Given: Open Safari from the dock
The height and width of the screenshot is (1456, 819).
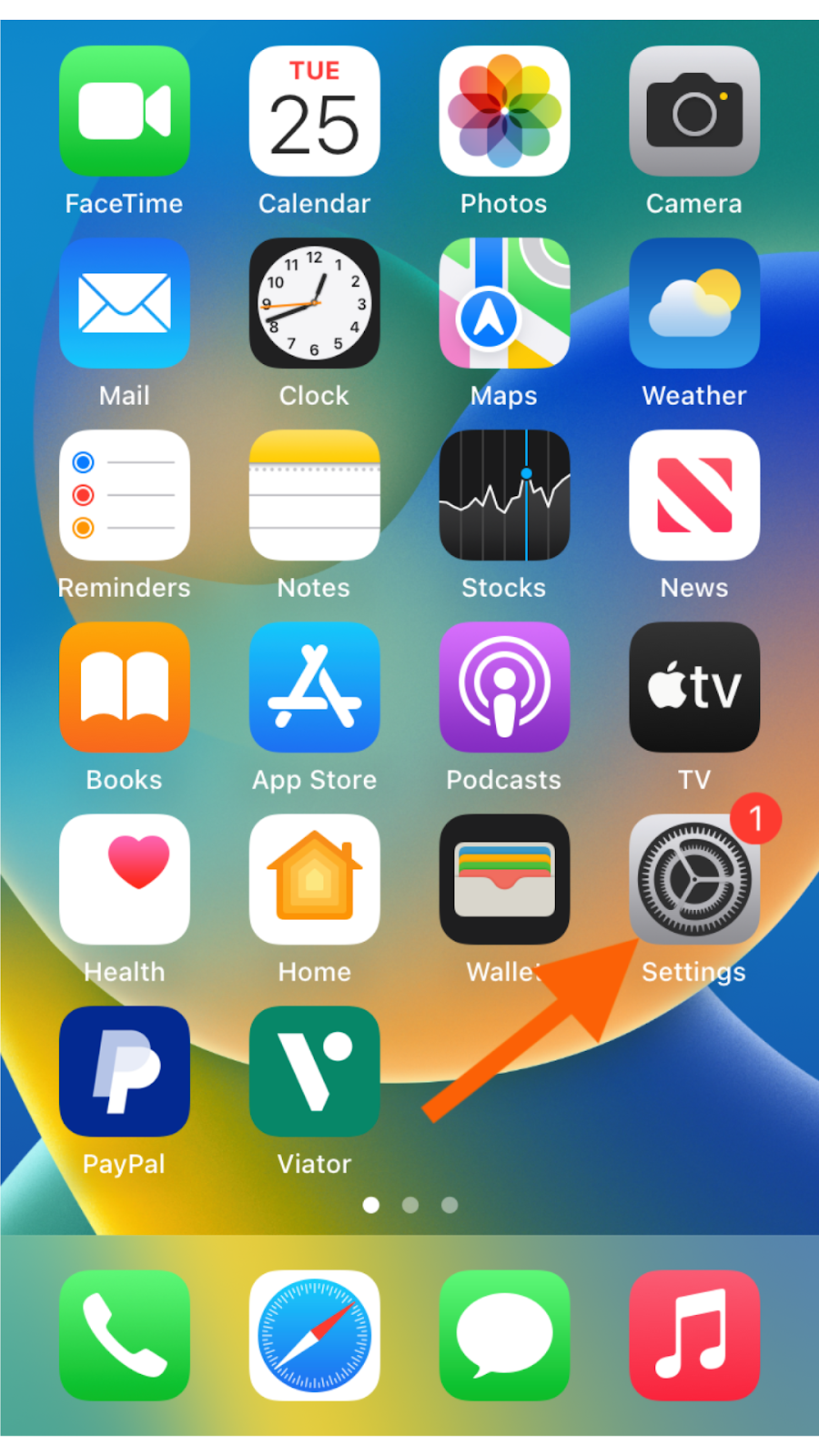Looking at the screenshot, I should pos(314,1333).
